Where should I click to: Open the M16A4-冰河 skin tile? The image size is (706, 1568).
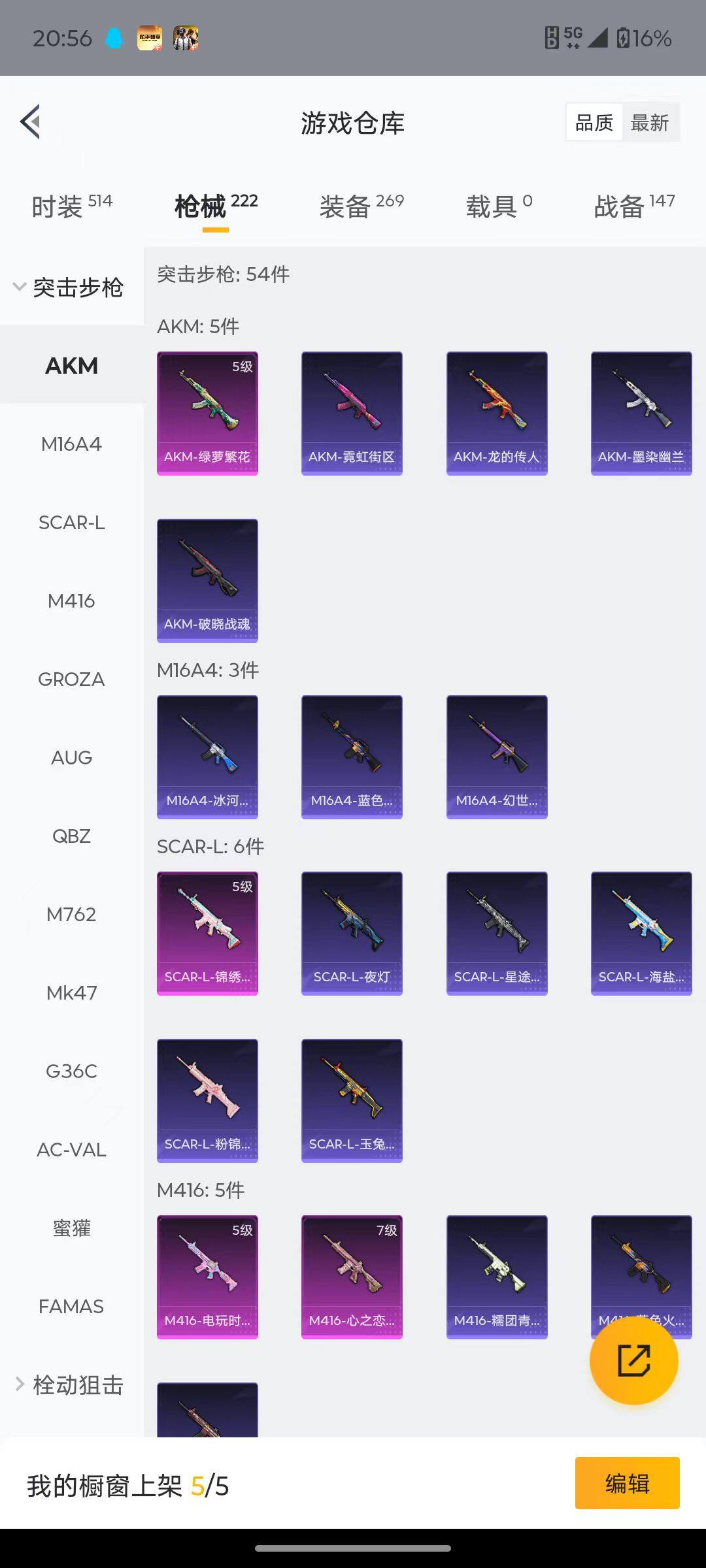(x=207, y=757)
